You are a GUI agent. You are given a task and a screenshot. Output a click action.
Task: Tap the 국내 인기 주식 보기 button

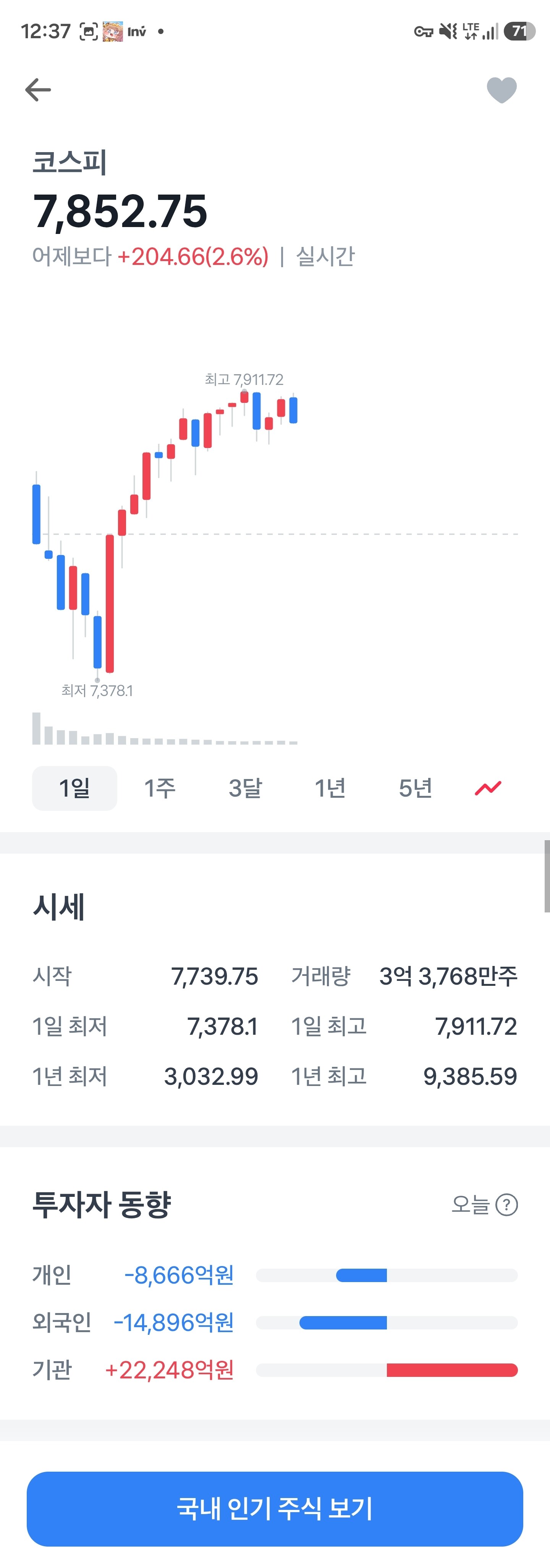pyautogui.click(x=275, y=1508)
